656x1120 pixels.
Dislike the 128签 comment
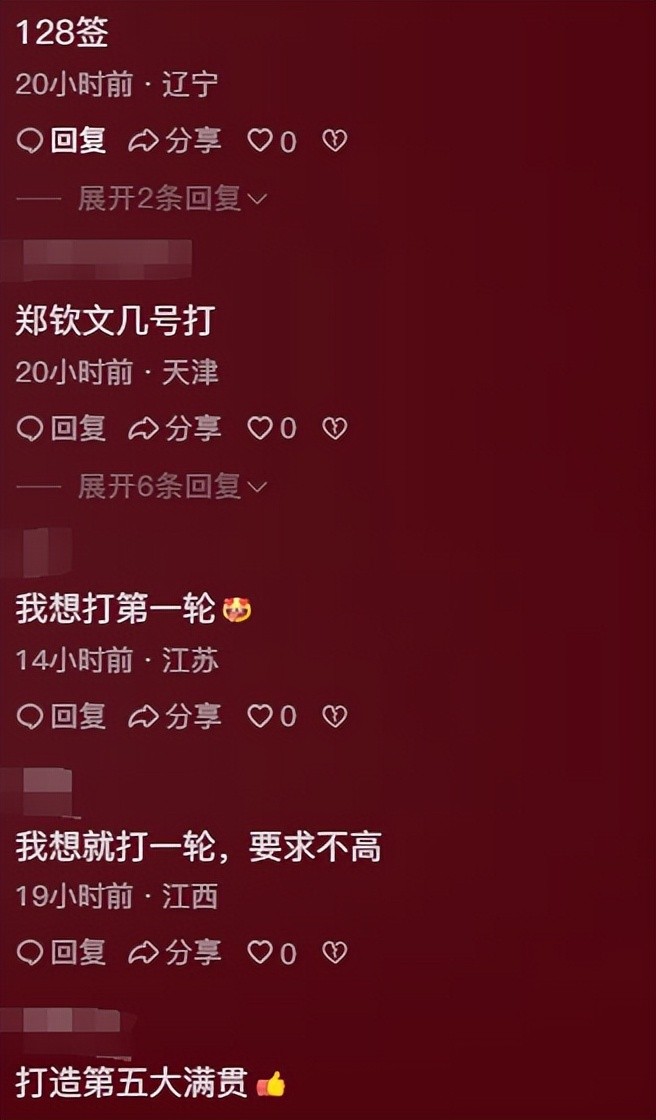334,141
